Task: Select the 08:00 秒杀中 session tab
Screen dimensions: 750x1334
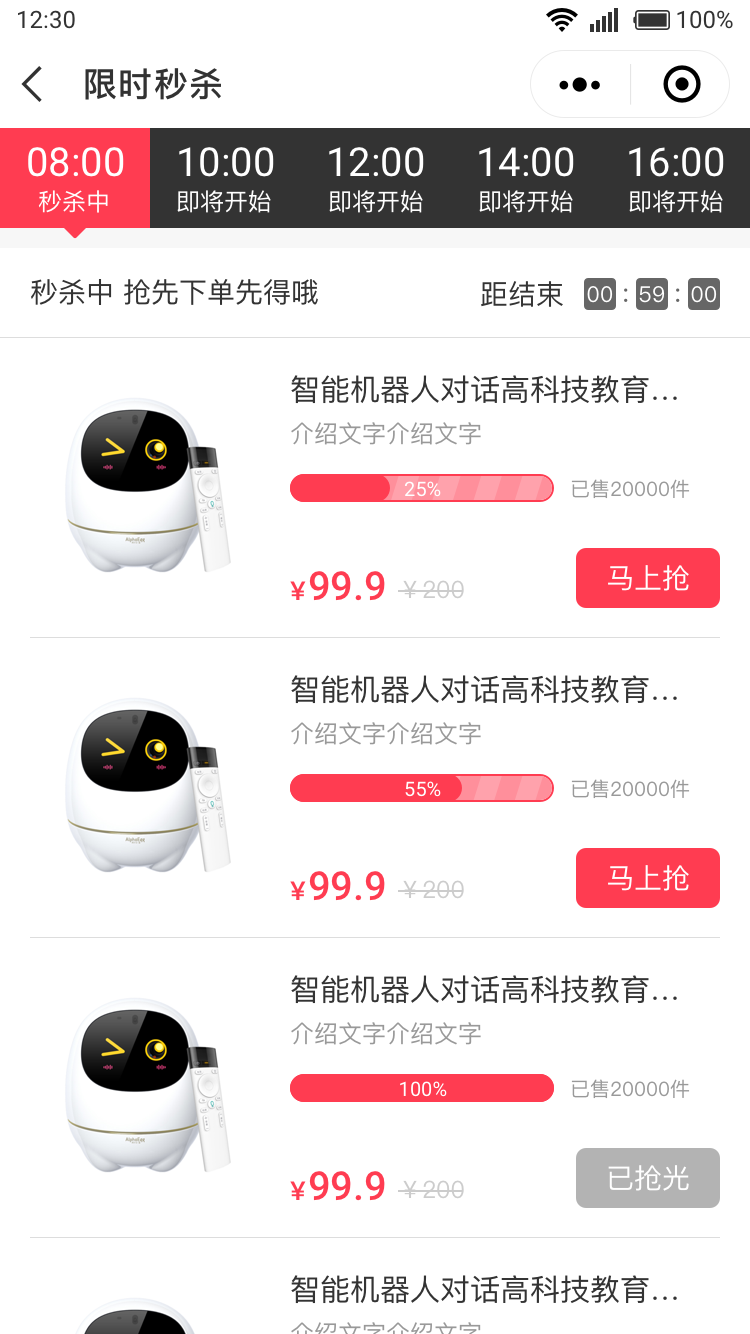Action: [75, 177]
